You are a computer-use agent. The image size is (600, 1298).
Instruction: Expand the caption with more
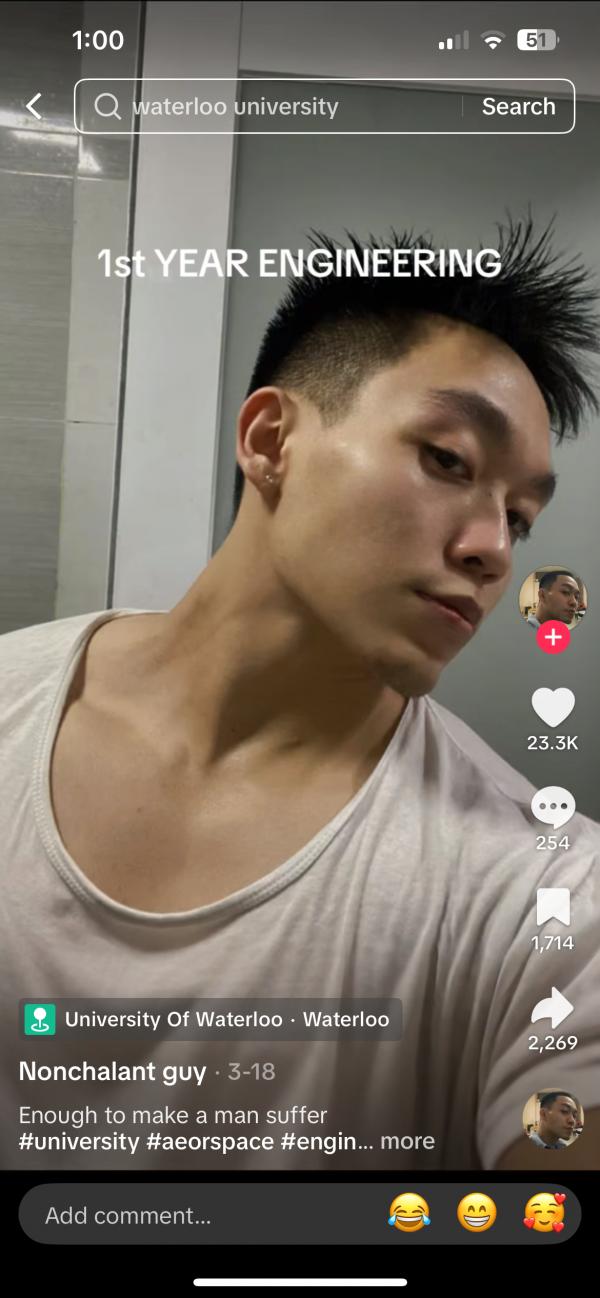(408, 1141)
